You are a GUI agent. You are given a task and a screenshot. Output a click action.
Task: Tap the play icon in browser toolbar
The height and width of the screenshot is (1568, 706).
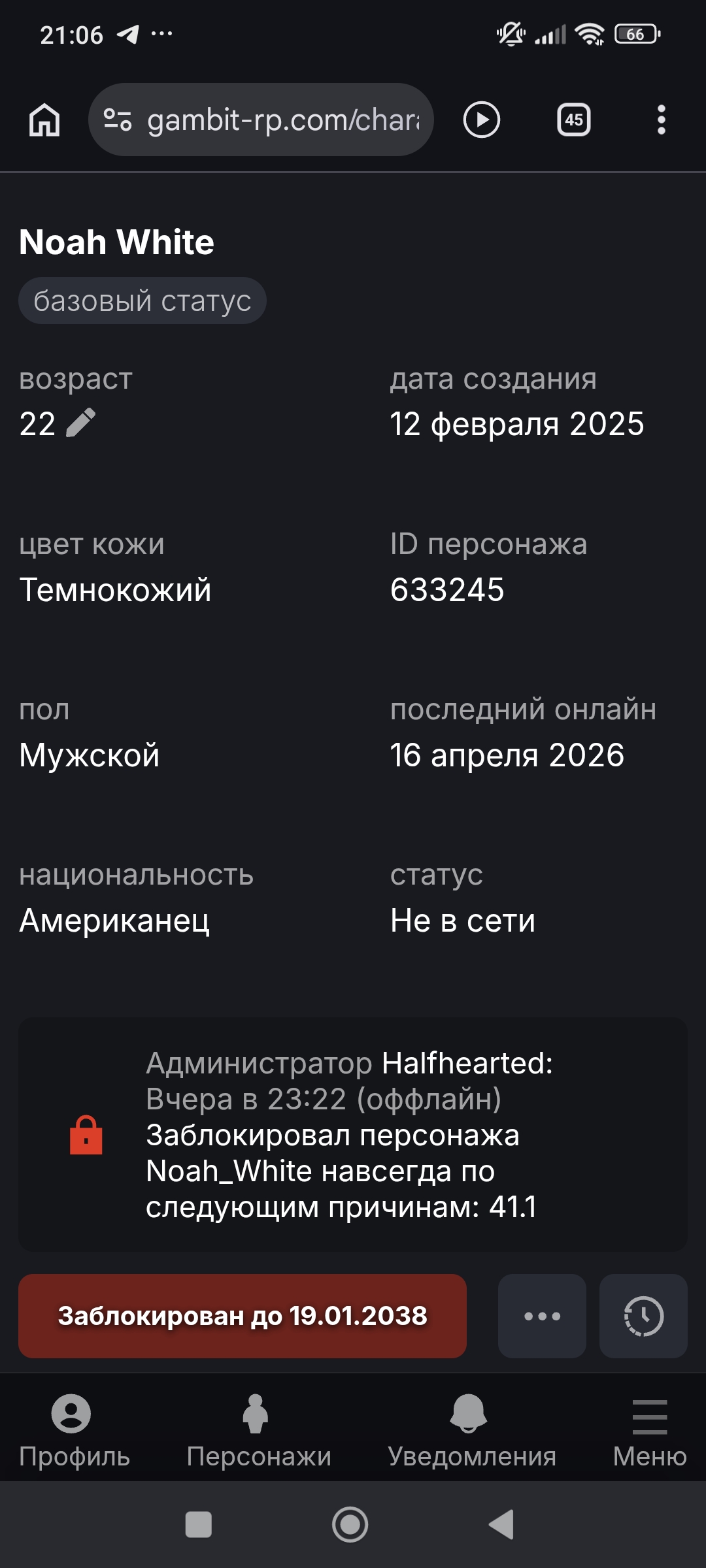482,120
